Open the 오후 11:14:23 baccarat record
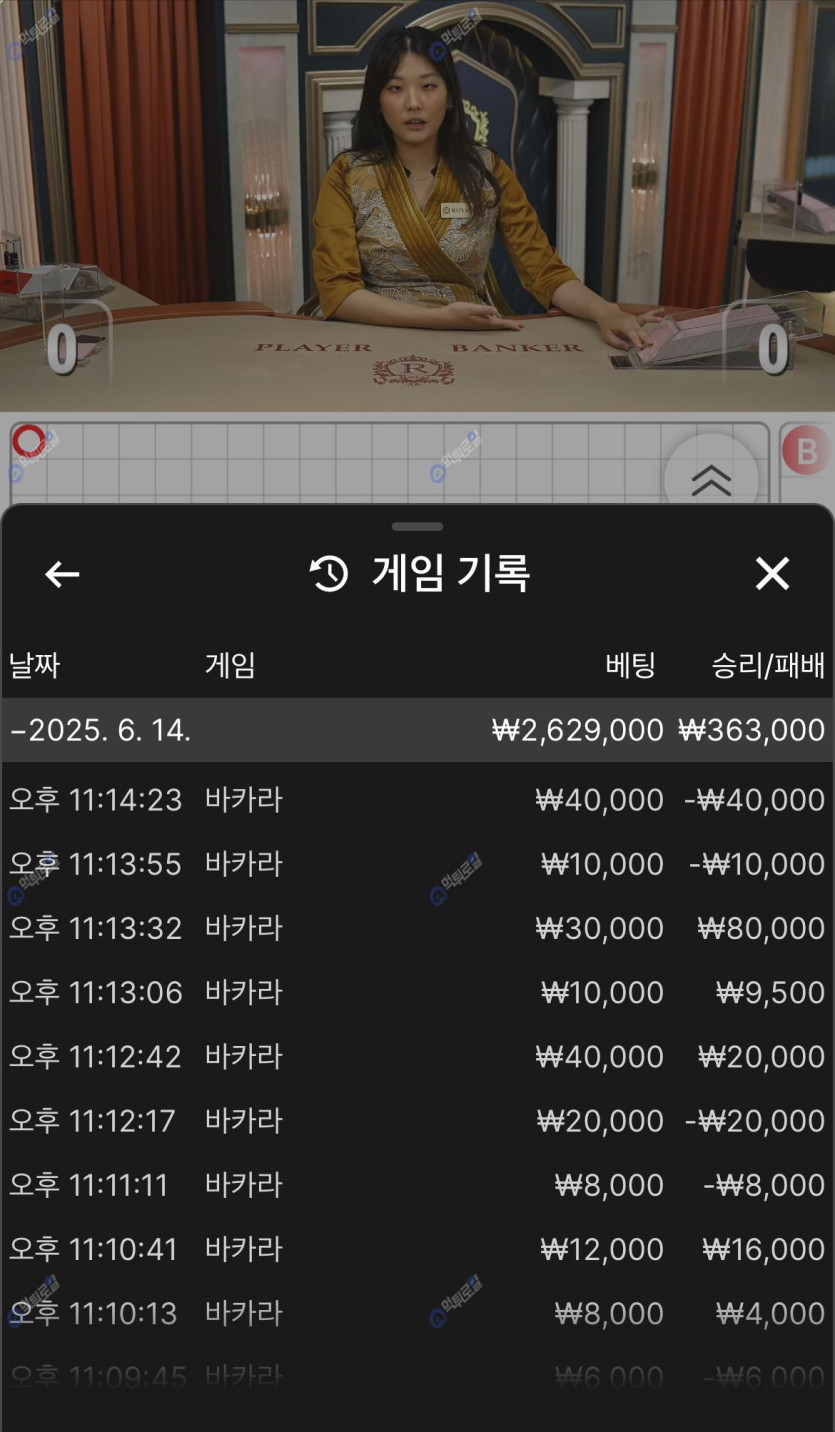This screenshot has height=1432, width=835. click(x=417, y=800)
